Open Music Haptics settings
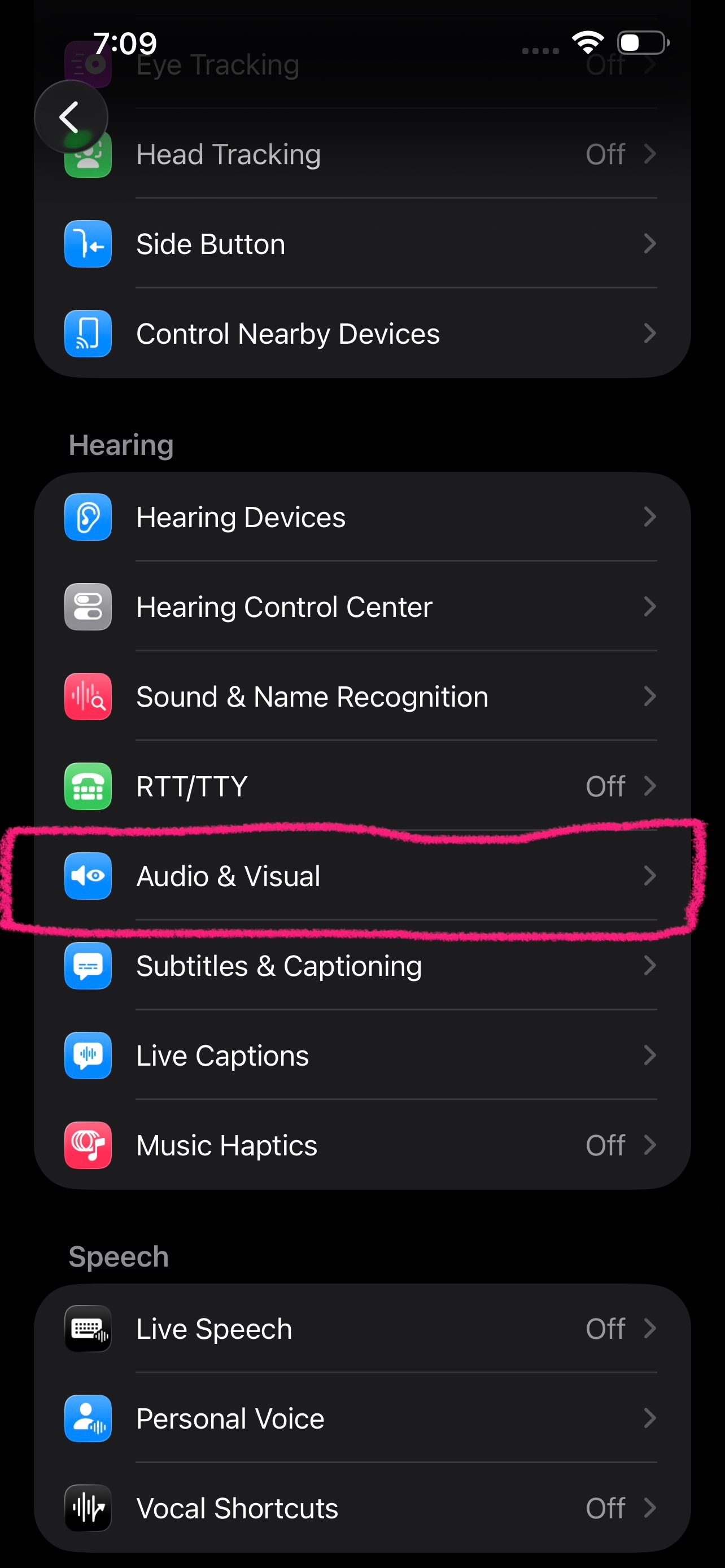 pyautogui.click(x=362, y=1146)
